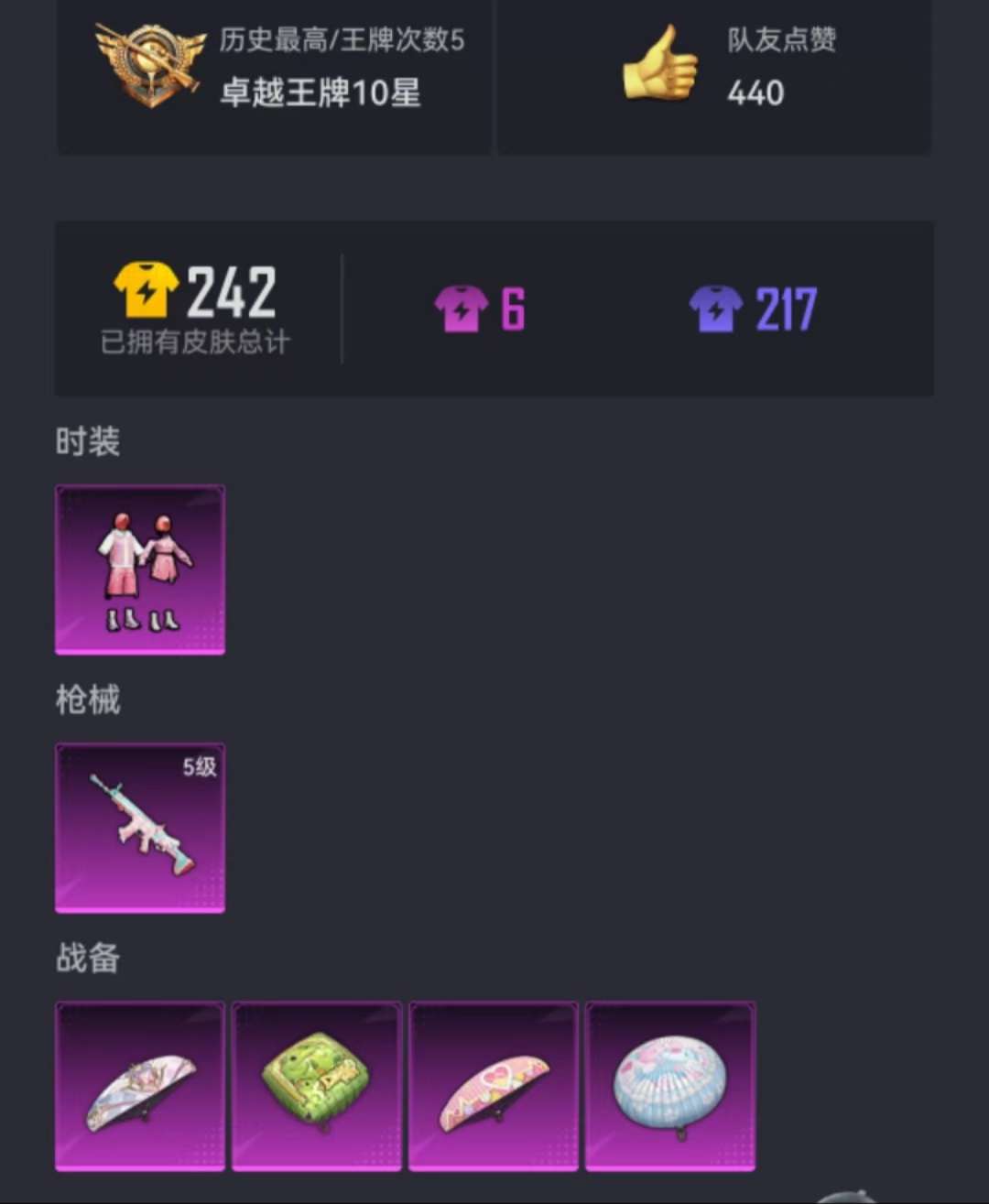View the pink heart glider skin
The width and height of the screenshot is (989, 1204).
(494, 1086)
